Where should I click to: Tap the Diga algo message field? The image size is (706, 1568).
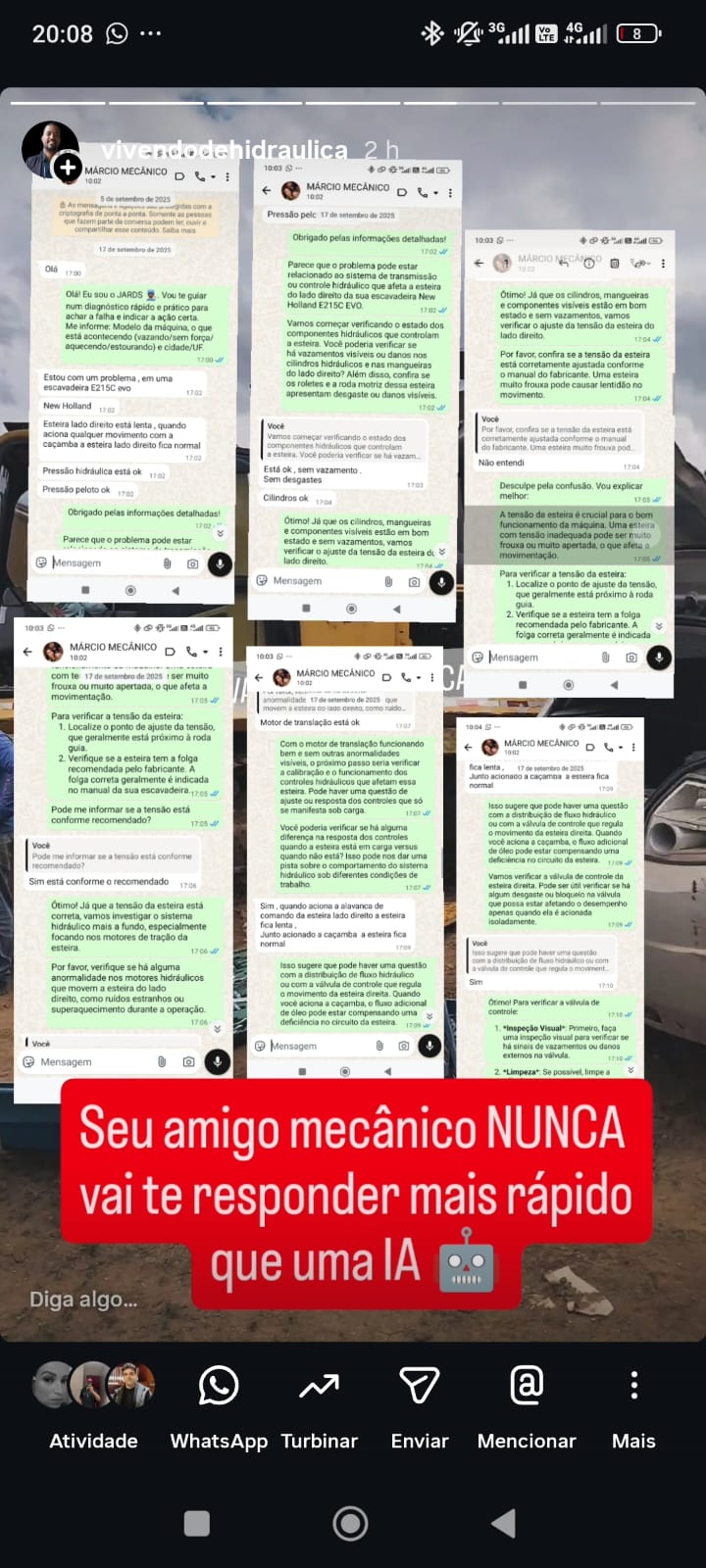pyautogui.click(x=83, y=1299)
